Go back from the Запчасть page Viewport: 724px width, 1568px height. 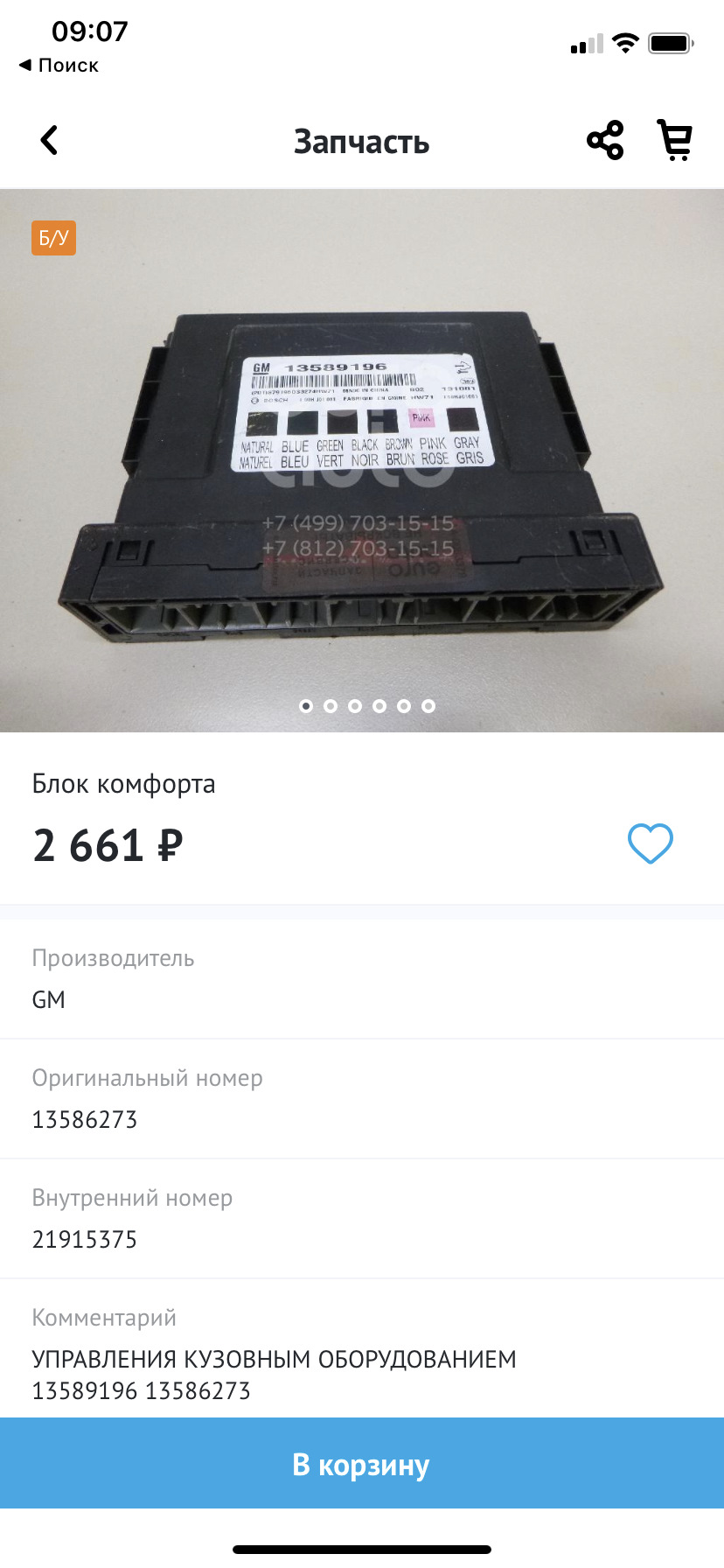(50, 140)
